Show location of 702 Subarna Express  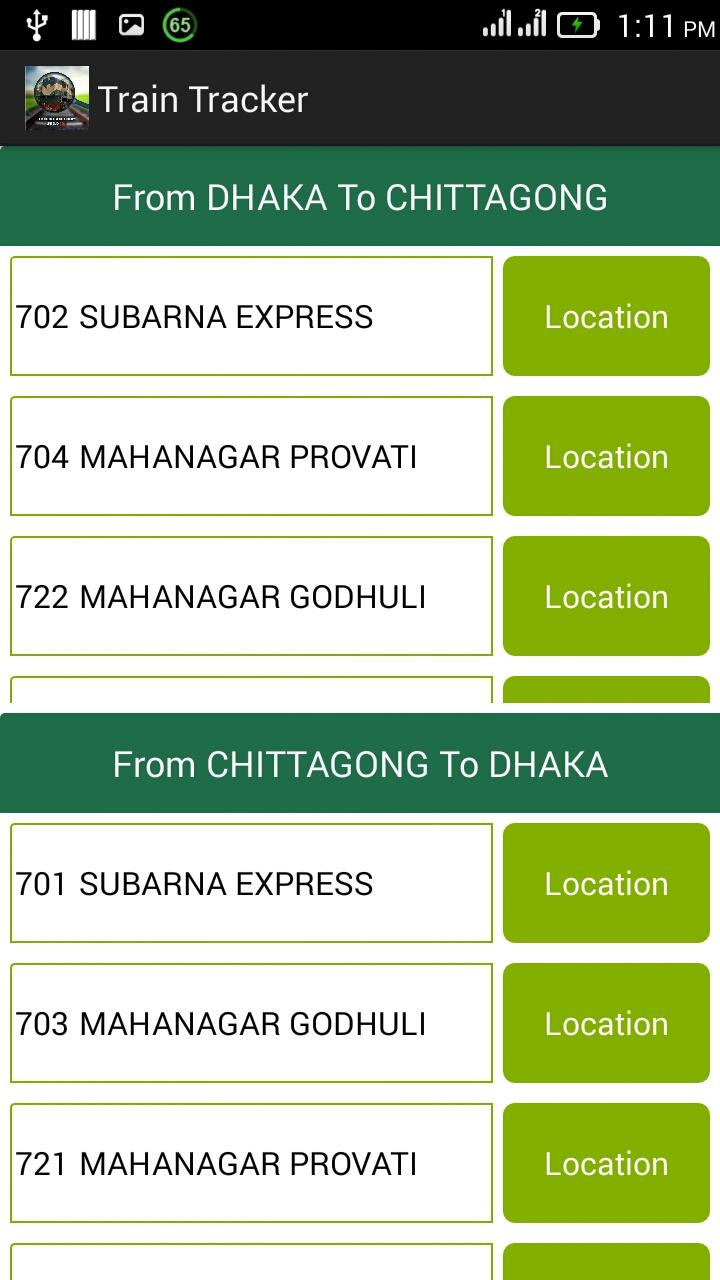(x=606, y=316)
